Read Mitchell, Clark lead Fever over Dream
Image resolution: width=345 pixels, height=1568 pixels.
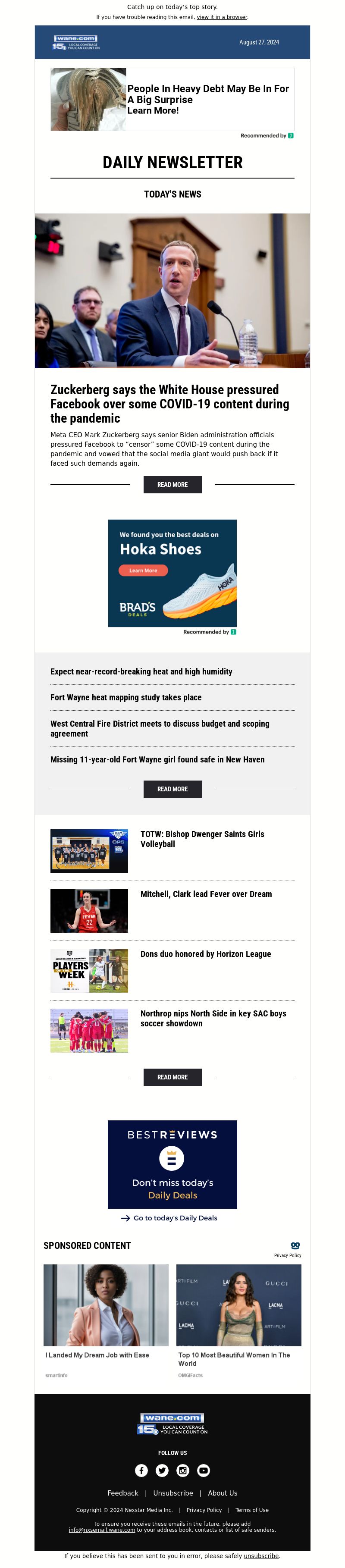206,894
